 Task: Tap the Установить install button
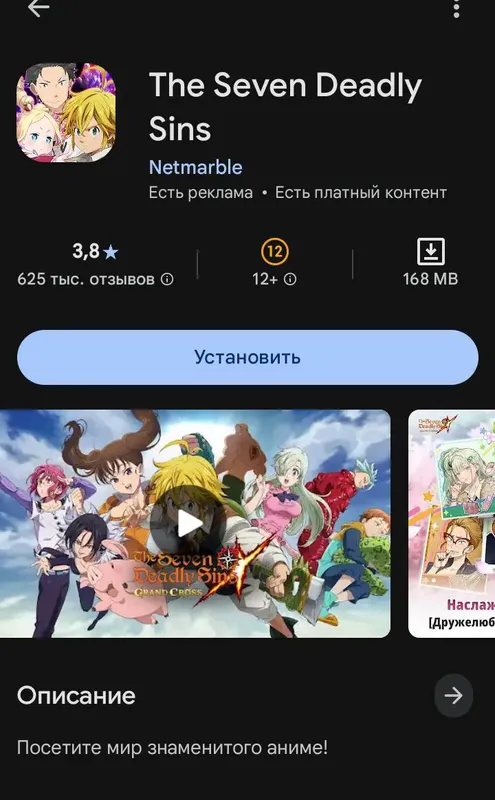click(248, 357)
